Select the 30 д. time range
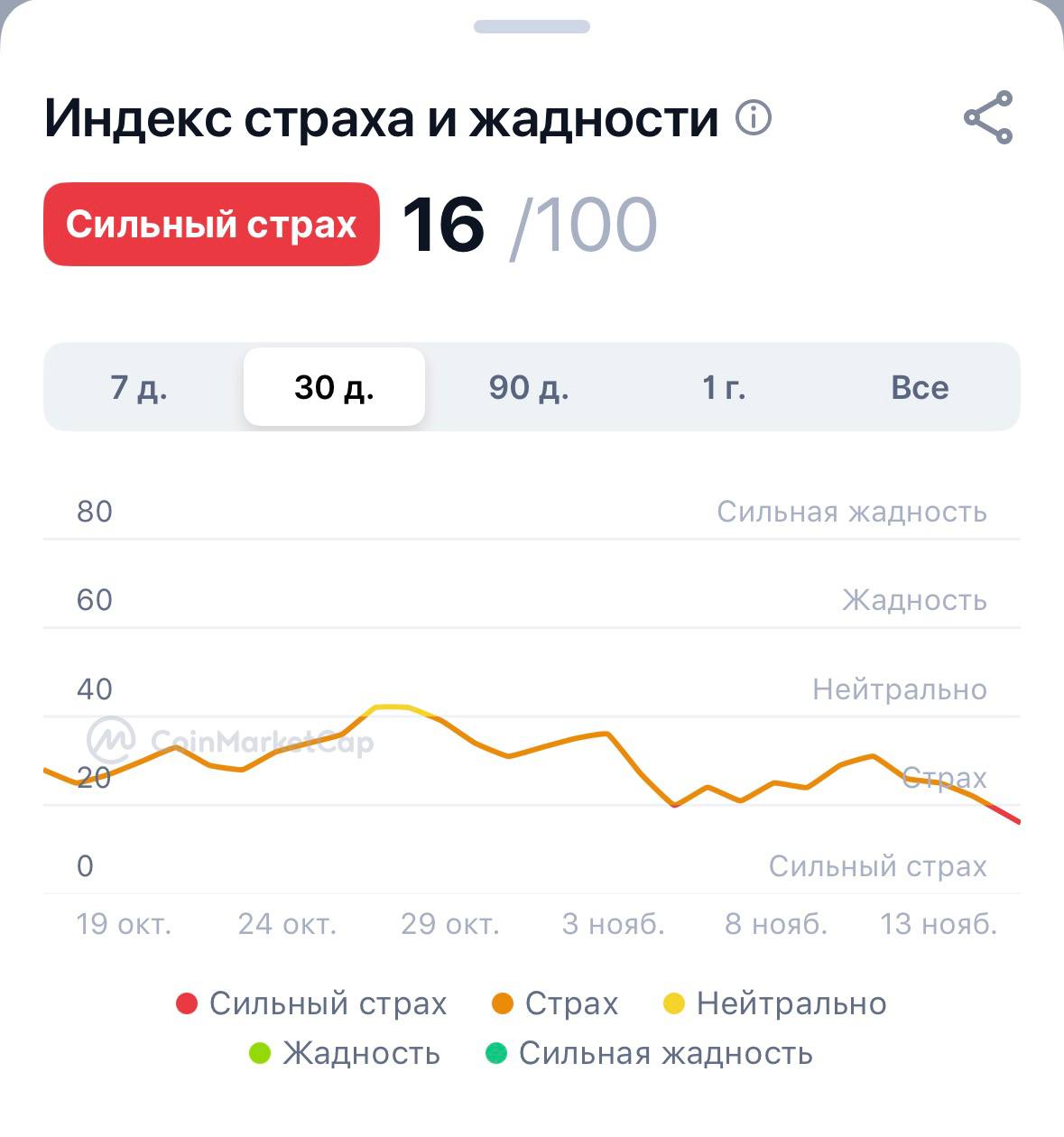The height and width of the screenshot is (1137, 1064). click(x=334, y=387)
